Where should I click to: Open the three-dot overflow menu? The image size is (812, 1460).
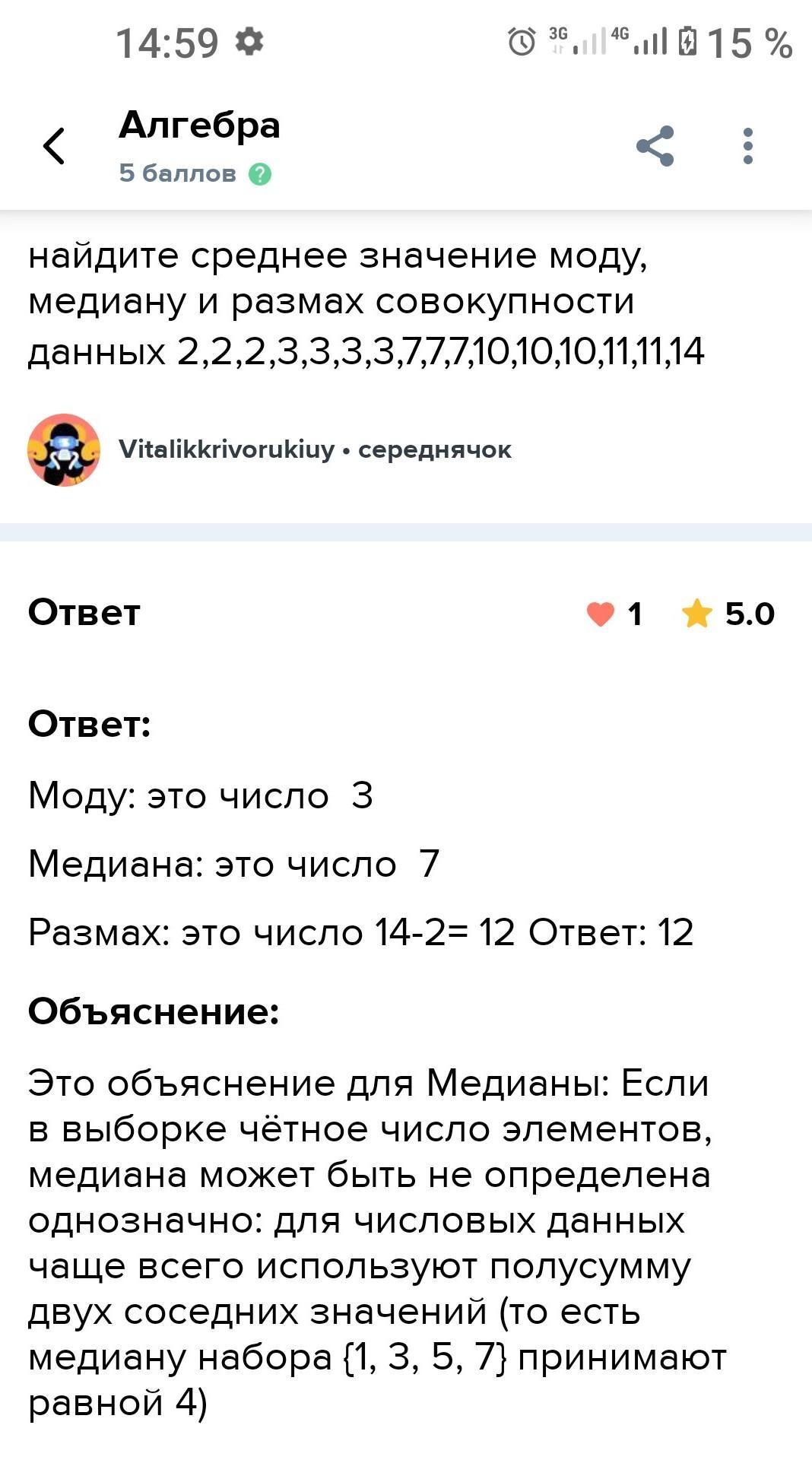coord(748,146)
